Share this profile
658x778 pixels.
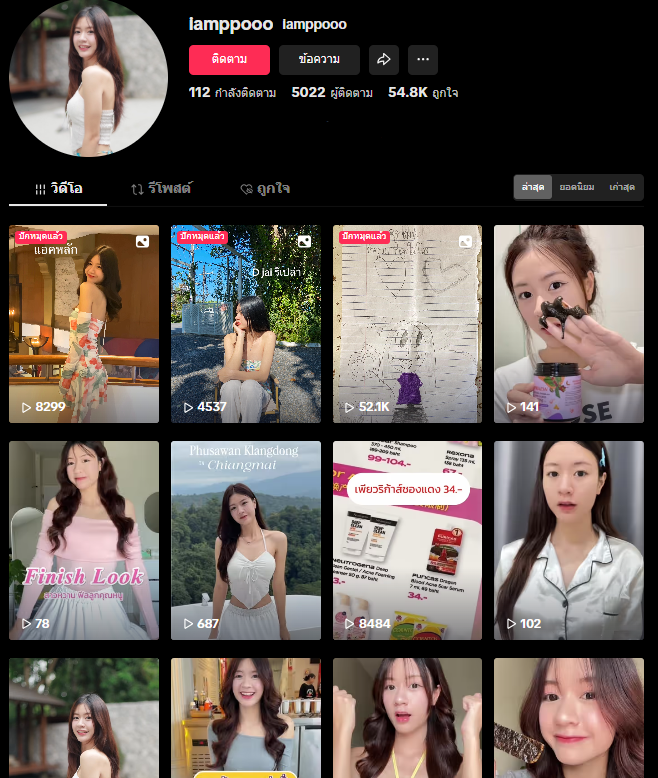pos(383,60)
